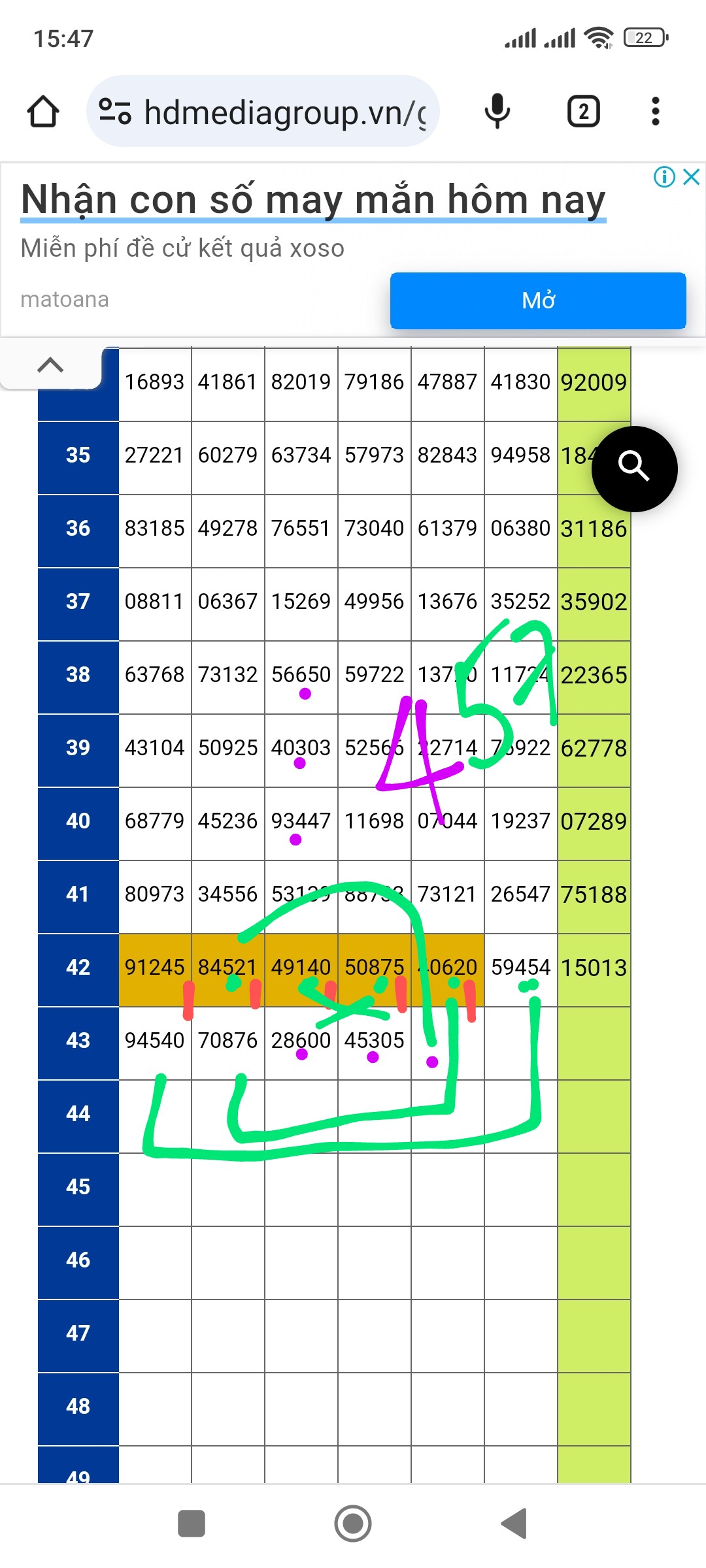Open the tab switcher showing 2 tabs
This screenshot has height=1568, width=706.
pyautogui.click(x=583, y=112)
